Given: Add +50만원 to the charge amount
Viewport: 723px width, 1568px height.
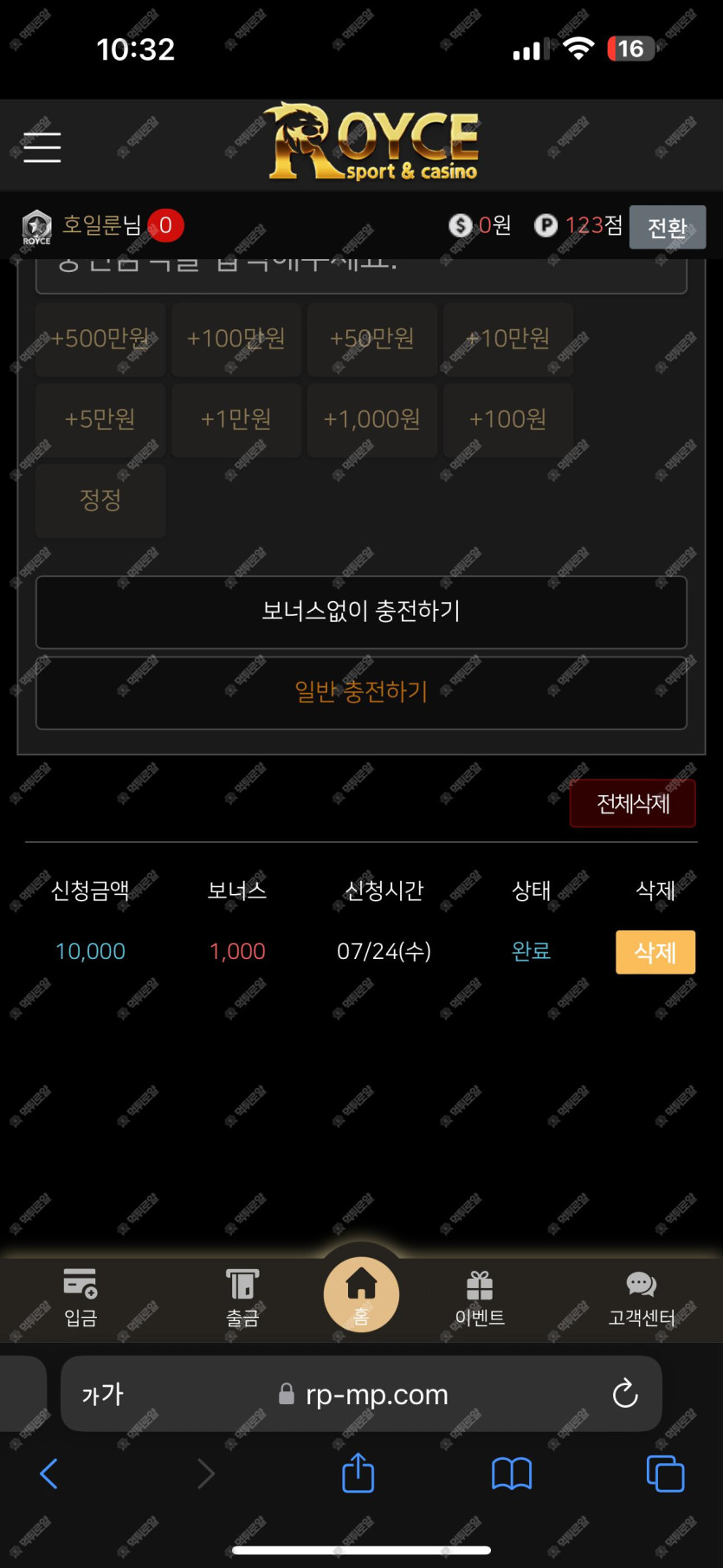Looking at the screenshot, I should [x=372, y=339].
